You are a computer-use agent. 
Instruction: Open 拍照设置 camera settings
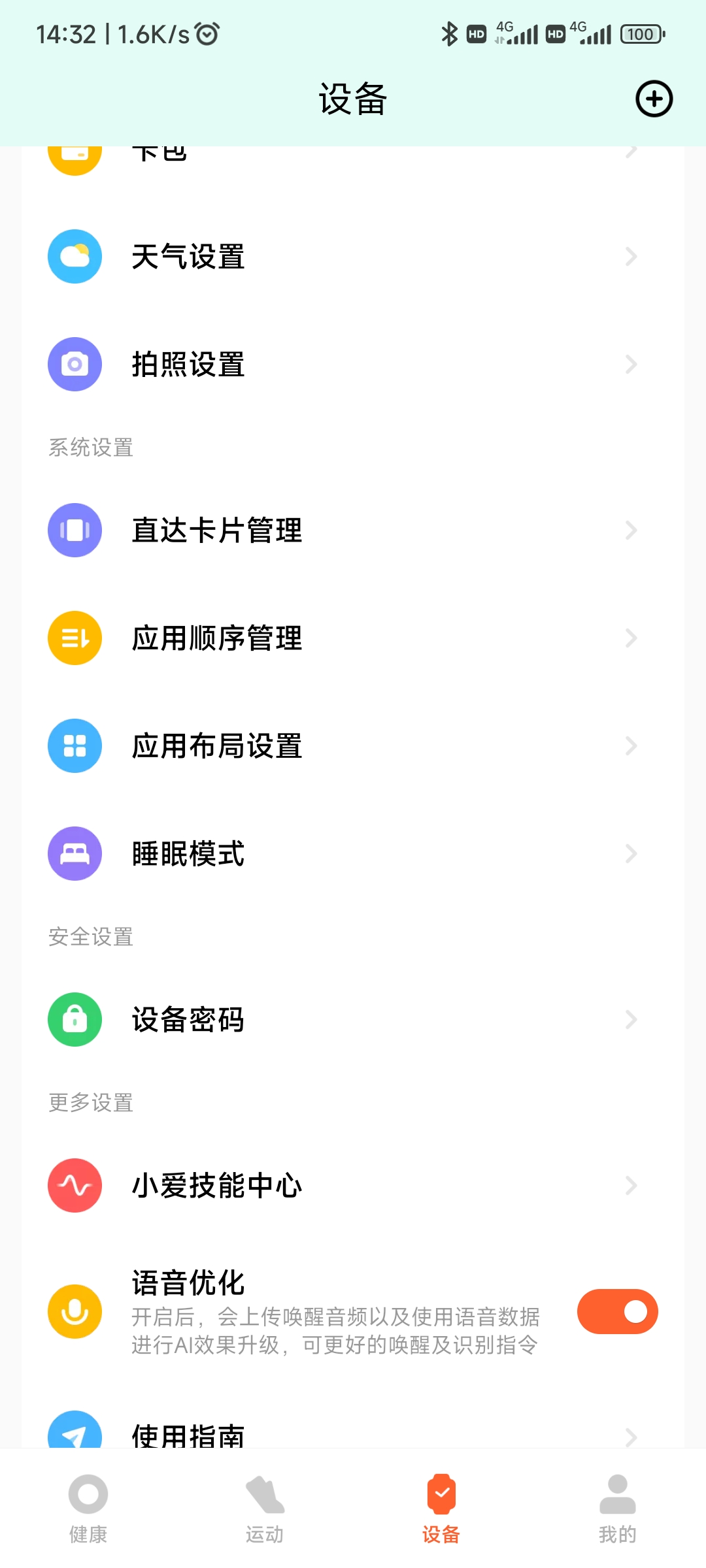pos(353,365)
